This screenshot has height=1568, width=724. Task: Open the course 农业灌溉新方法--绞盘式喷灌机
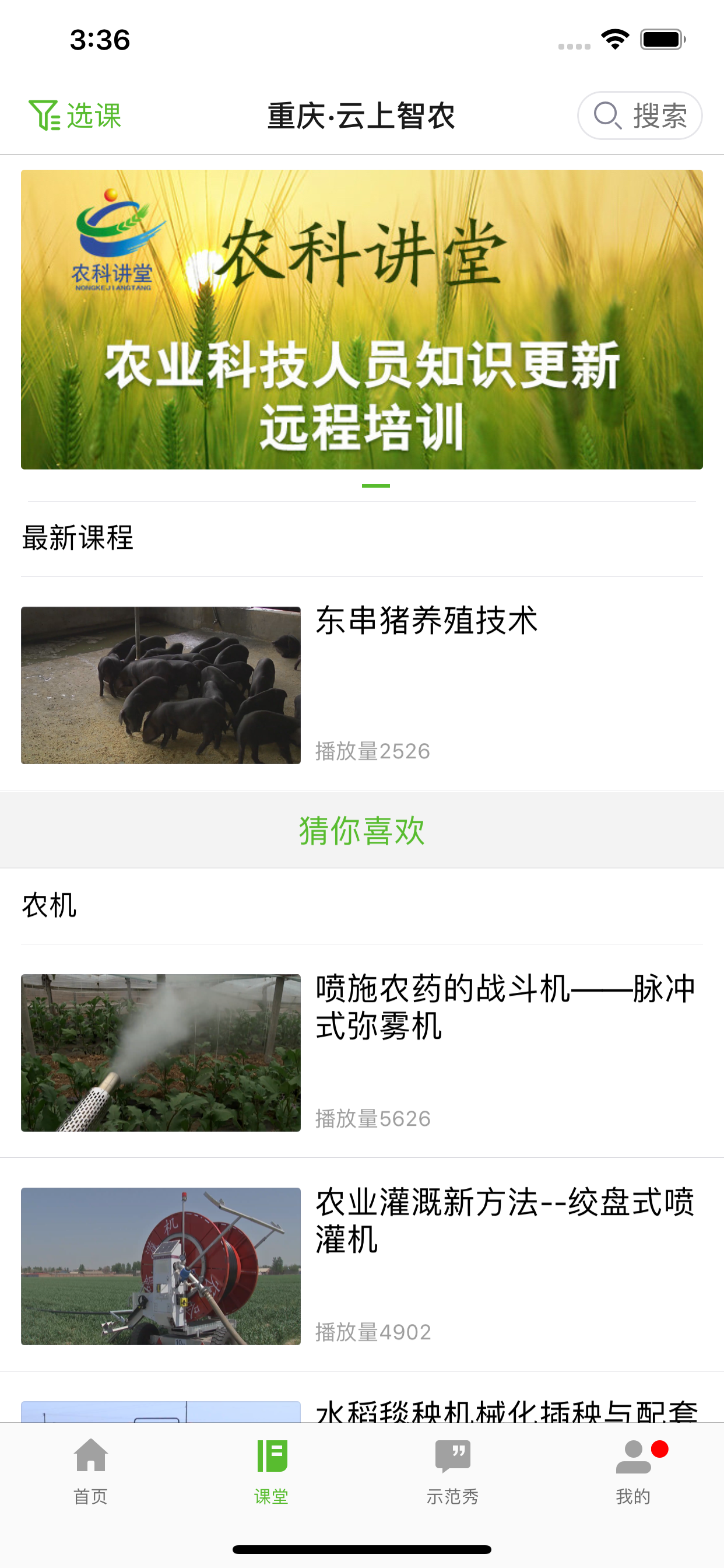click(x=362, y=1266)
